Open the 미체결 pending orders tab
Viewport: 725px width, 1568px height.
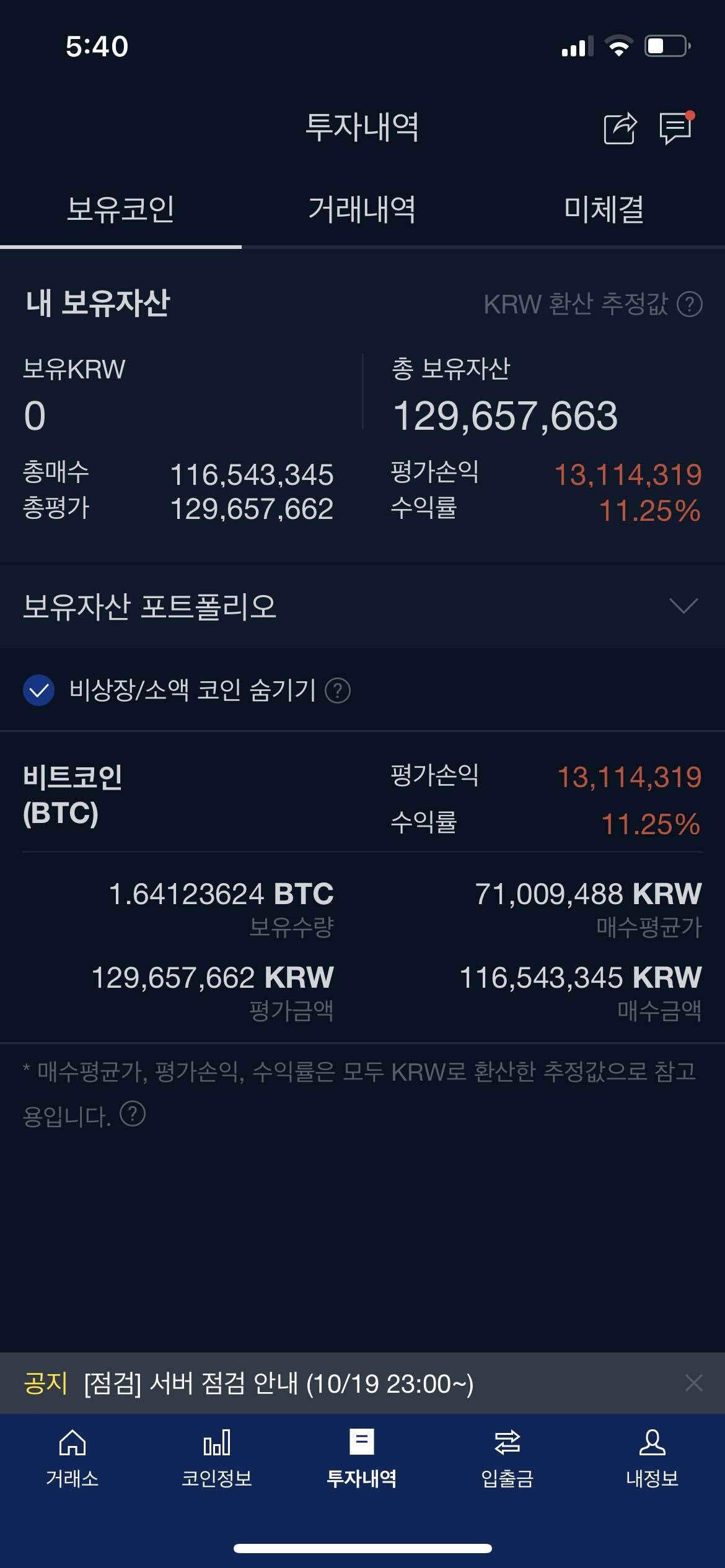click(604, 211)
